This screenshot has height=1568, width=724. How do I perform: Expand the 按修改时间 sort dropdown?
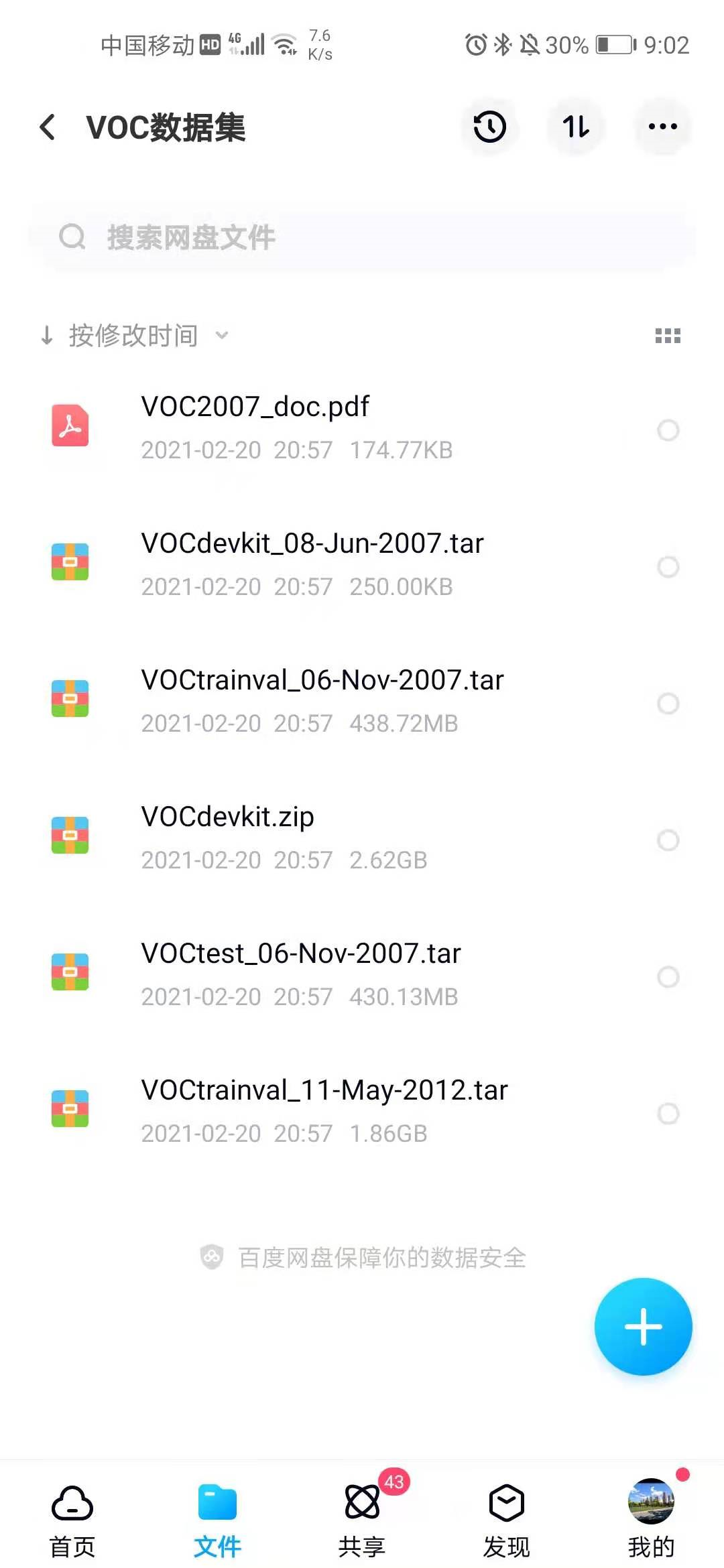(134, 335)
